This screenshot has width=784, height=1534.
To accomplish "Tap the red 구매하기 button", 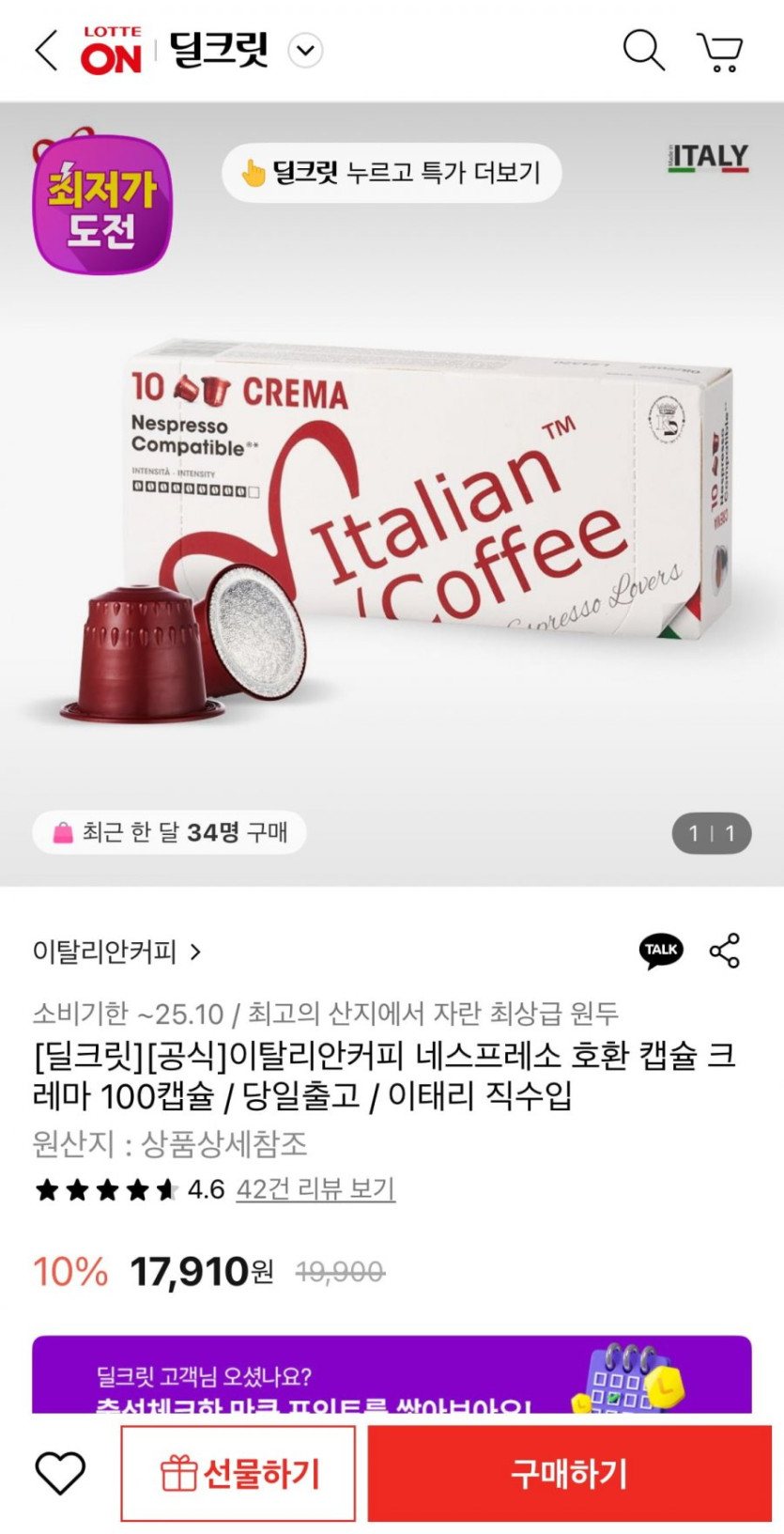I will coord(569,1473).
